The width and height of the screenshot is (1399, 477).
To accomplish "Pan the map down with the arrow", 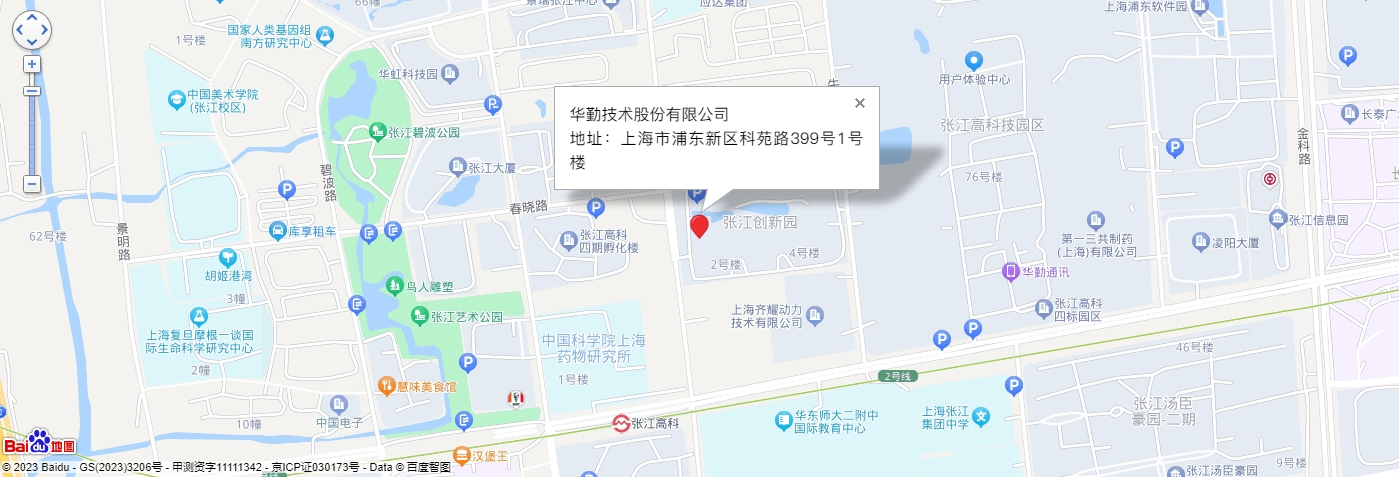I will [x=32, y=43].
